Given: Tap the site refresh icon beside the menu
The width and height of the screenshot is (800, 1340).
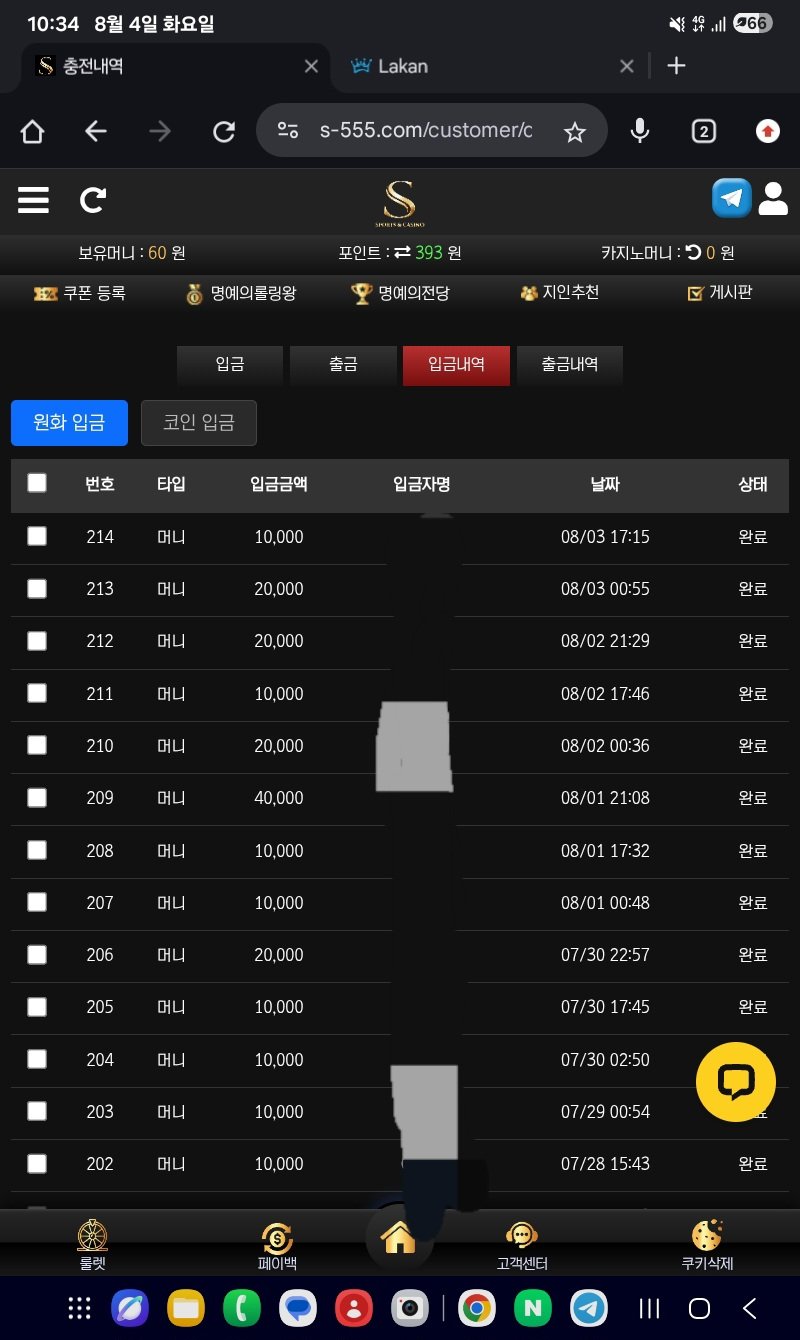Looking at the screenshot, I should (x=93, y=200).
